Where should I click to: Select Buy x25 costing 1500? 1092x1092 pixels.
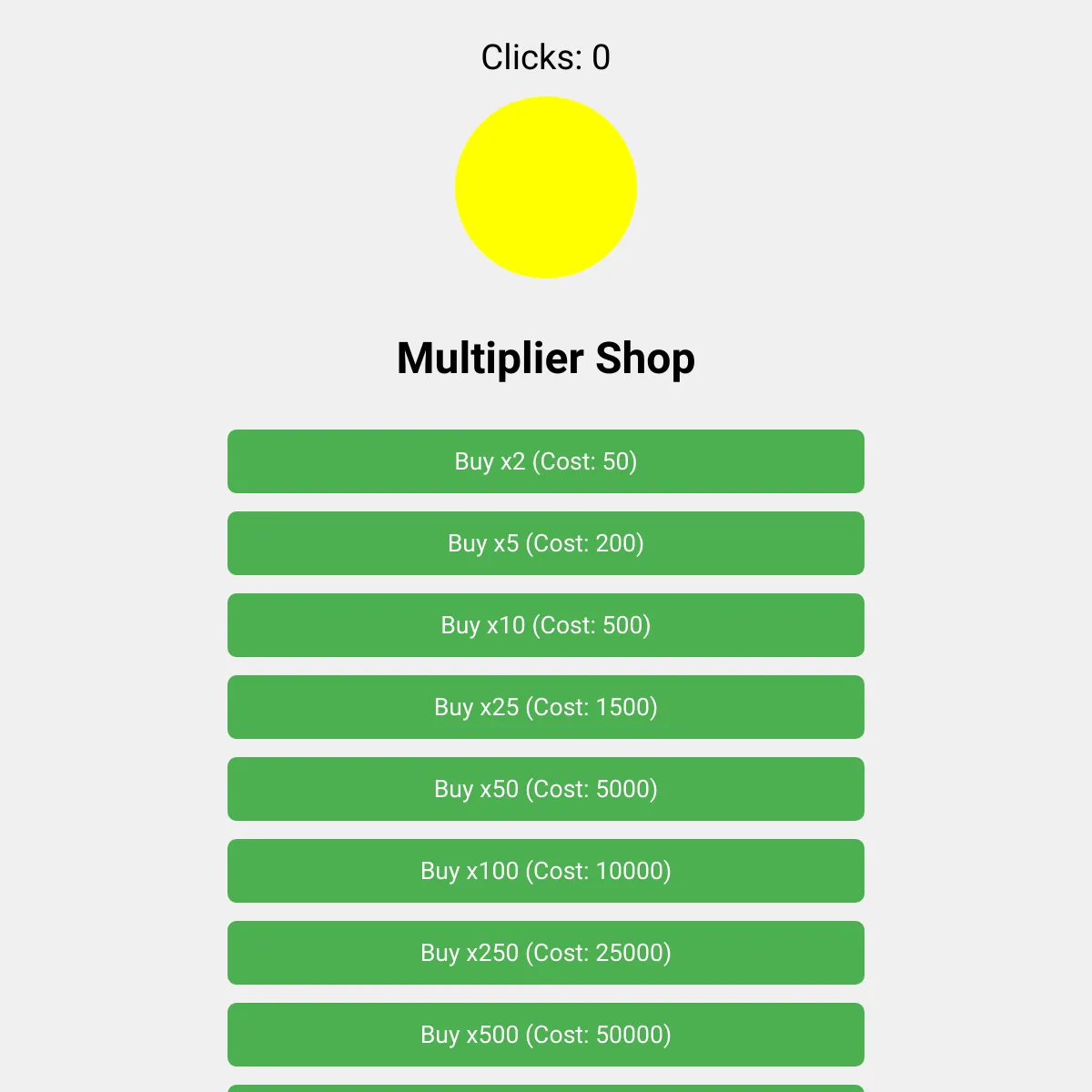tap(546, 707)
